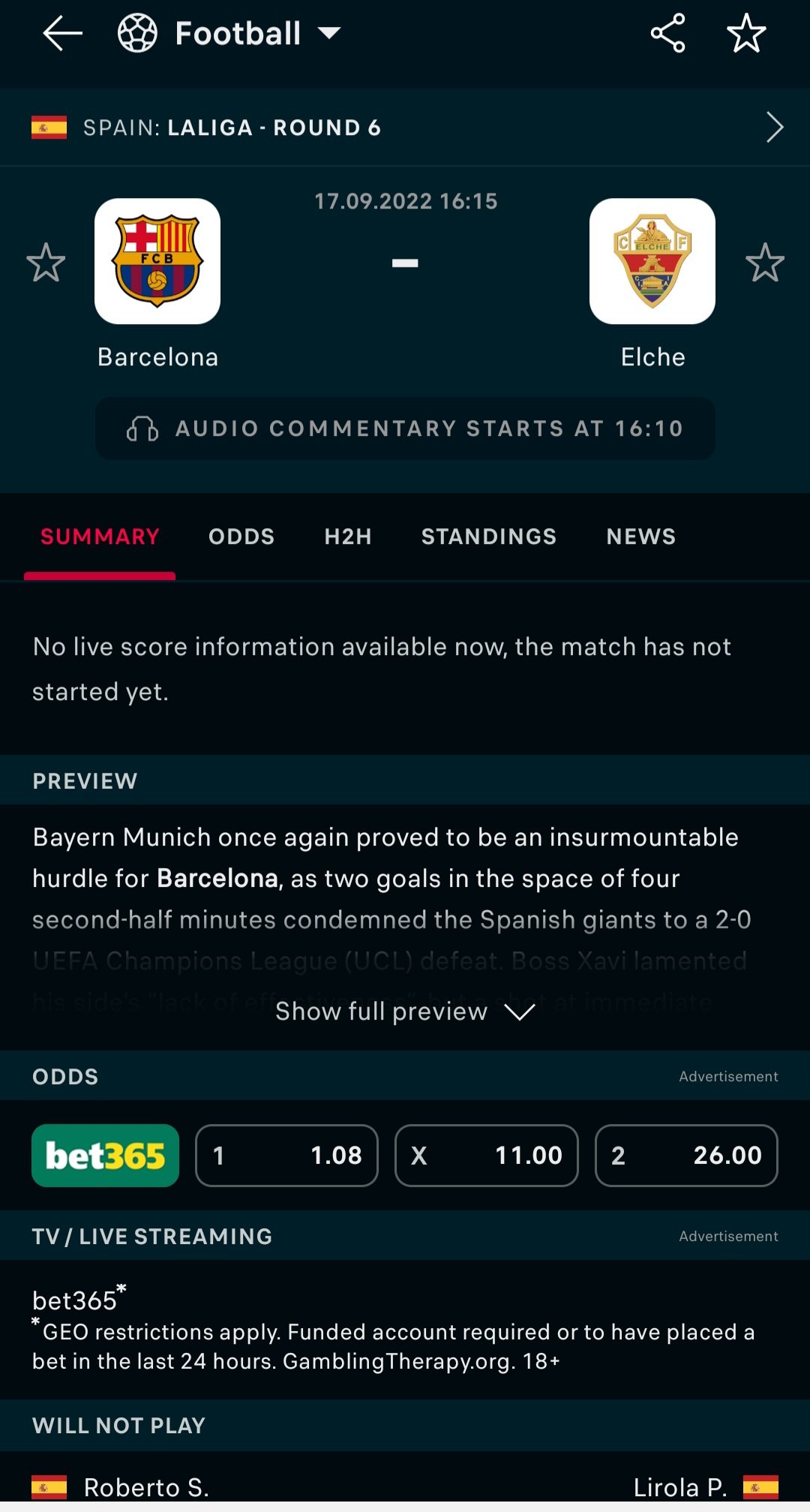Go back with the arrow icon
The width and height of the screenshot is (810, 1512).
[x=62, y=34]
